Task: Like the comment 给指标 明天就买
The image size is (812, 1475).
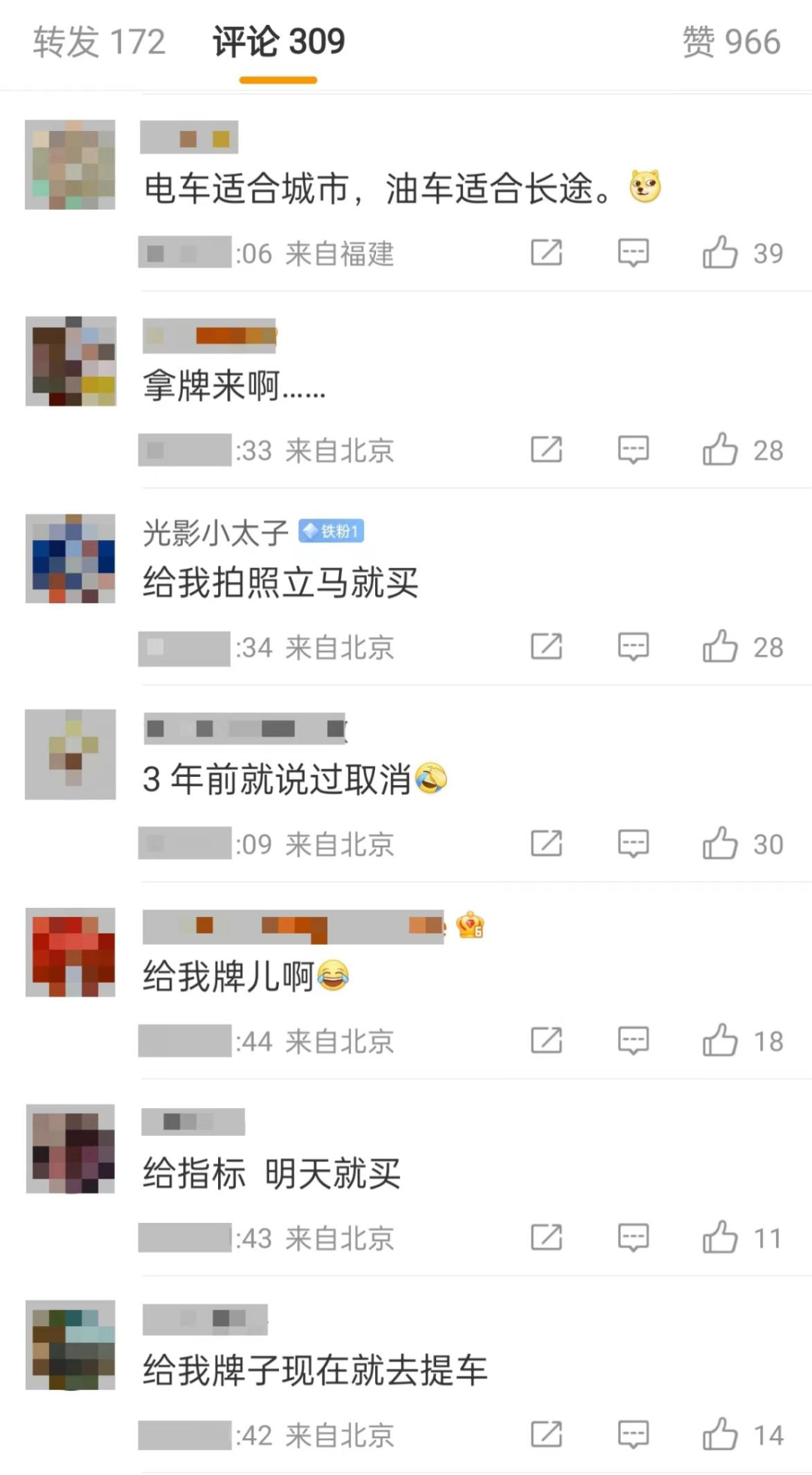Action: point(720,1238)
